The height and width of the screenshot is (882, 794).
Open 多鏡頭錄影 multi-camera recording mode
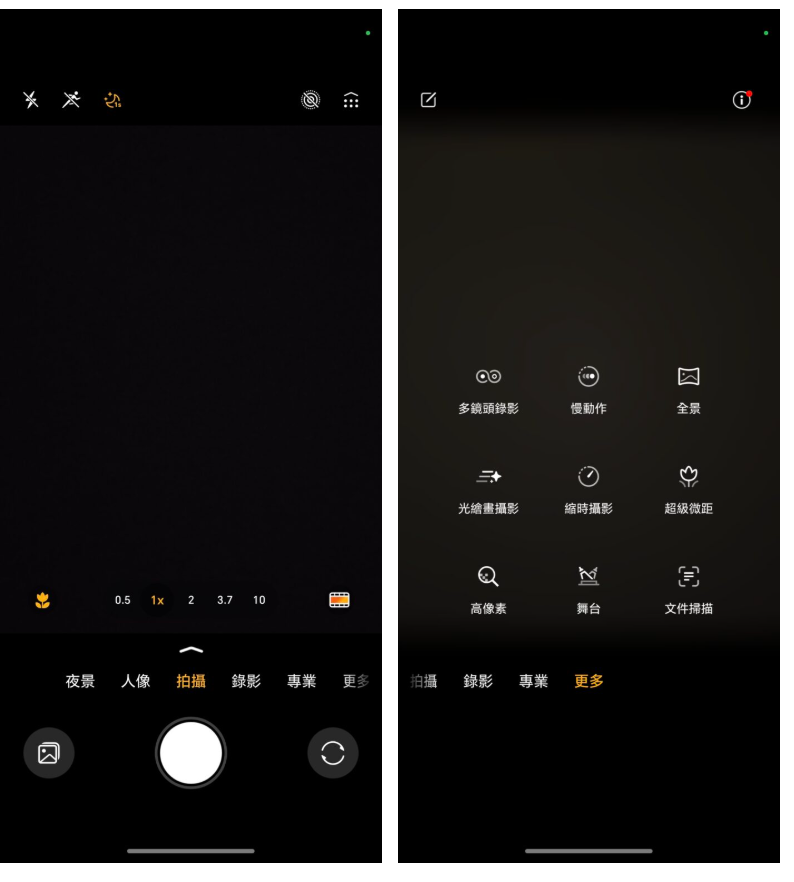point(488,388)
